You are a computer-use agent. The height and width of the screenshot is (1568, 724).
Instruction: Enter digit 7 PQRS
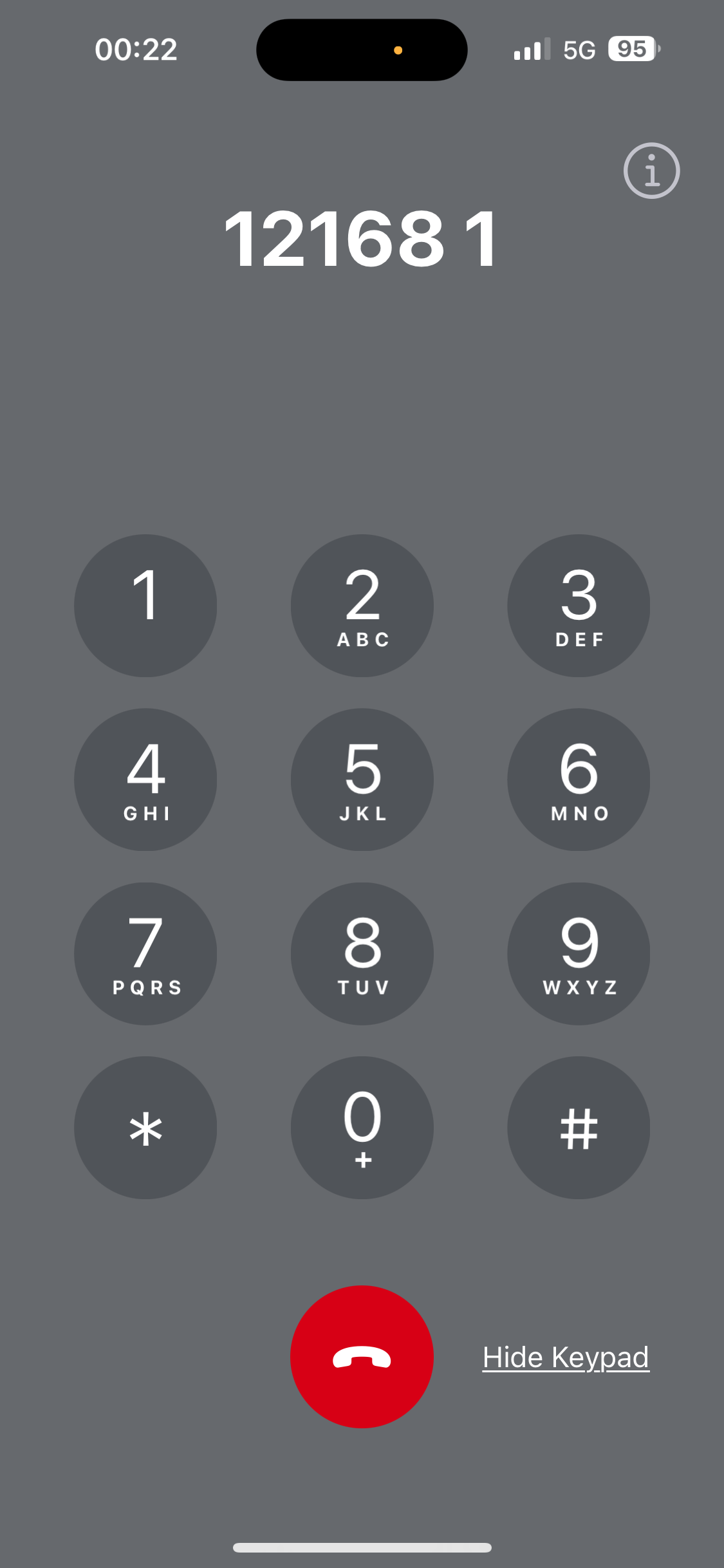click(x=145, y=953)
